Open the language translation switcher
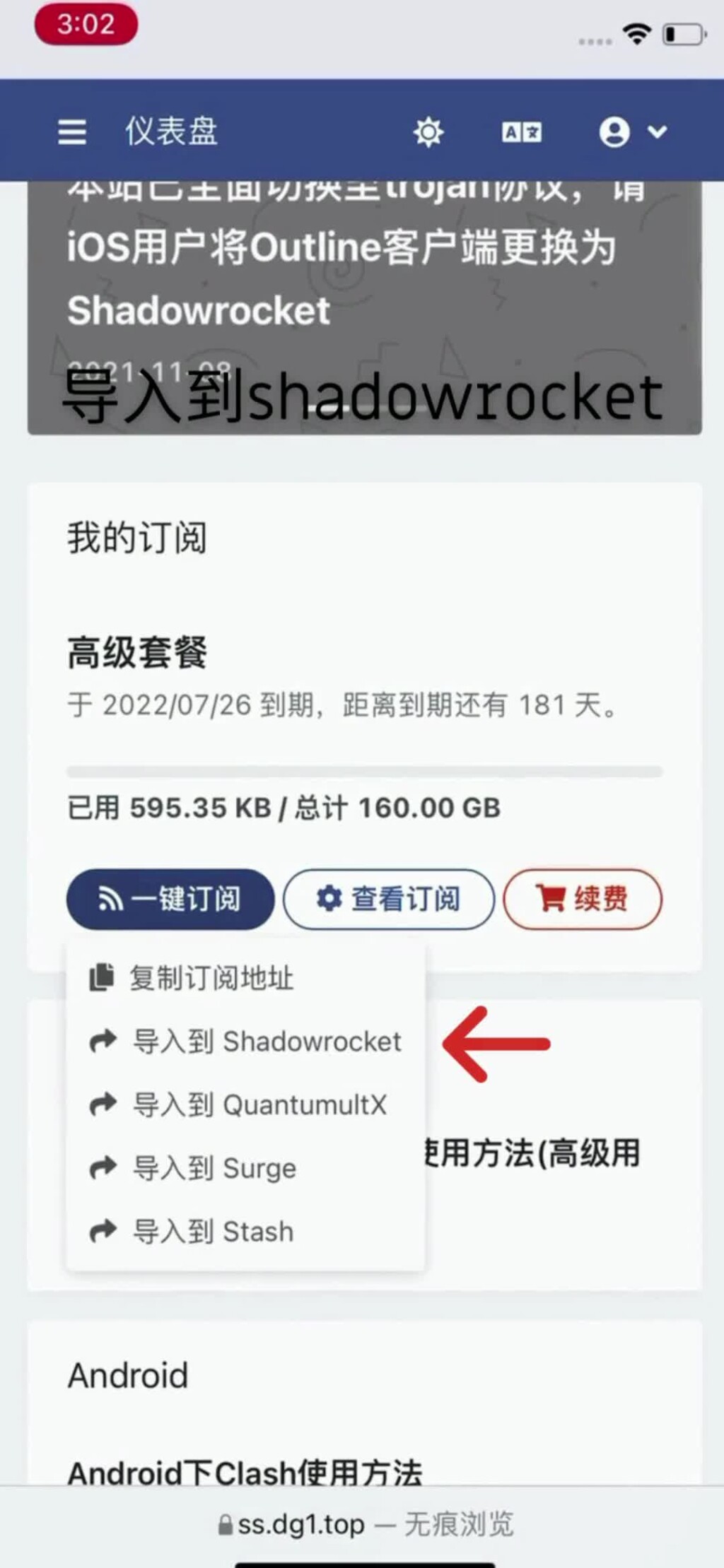 (522, 132)
